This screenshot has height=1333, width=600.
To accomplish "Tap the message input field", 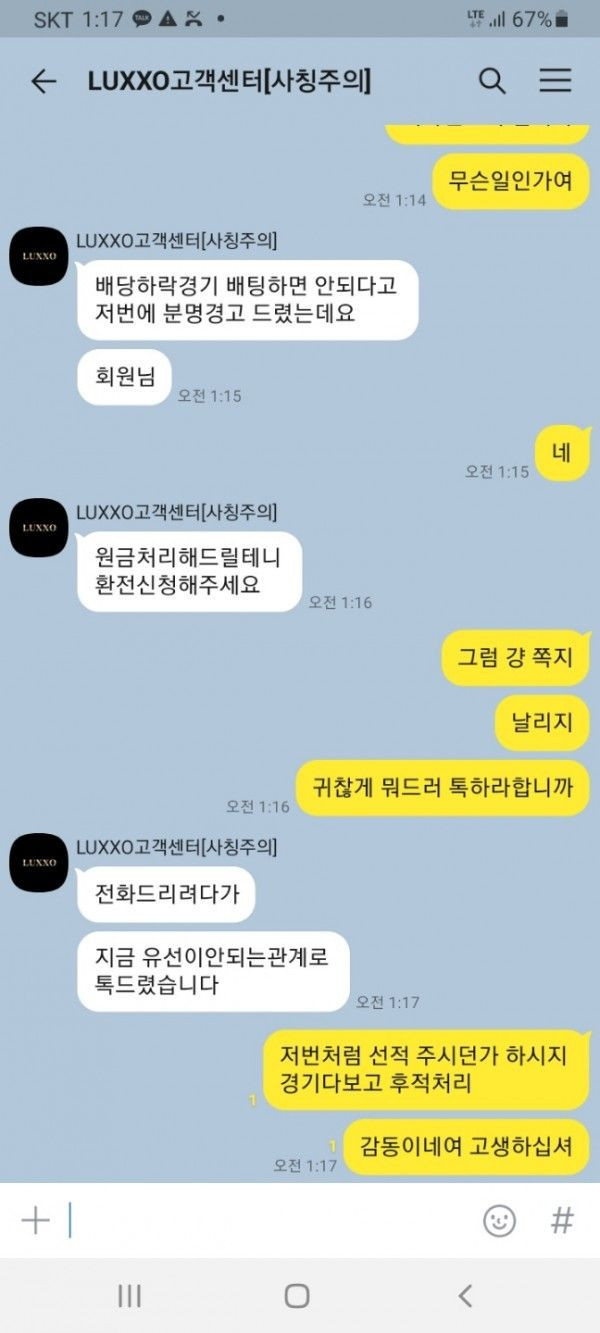I will coord(260,1220).
